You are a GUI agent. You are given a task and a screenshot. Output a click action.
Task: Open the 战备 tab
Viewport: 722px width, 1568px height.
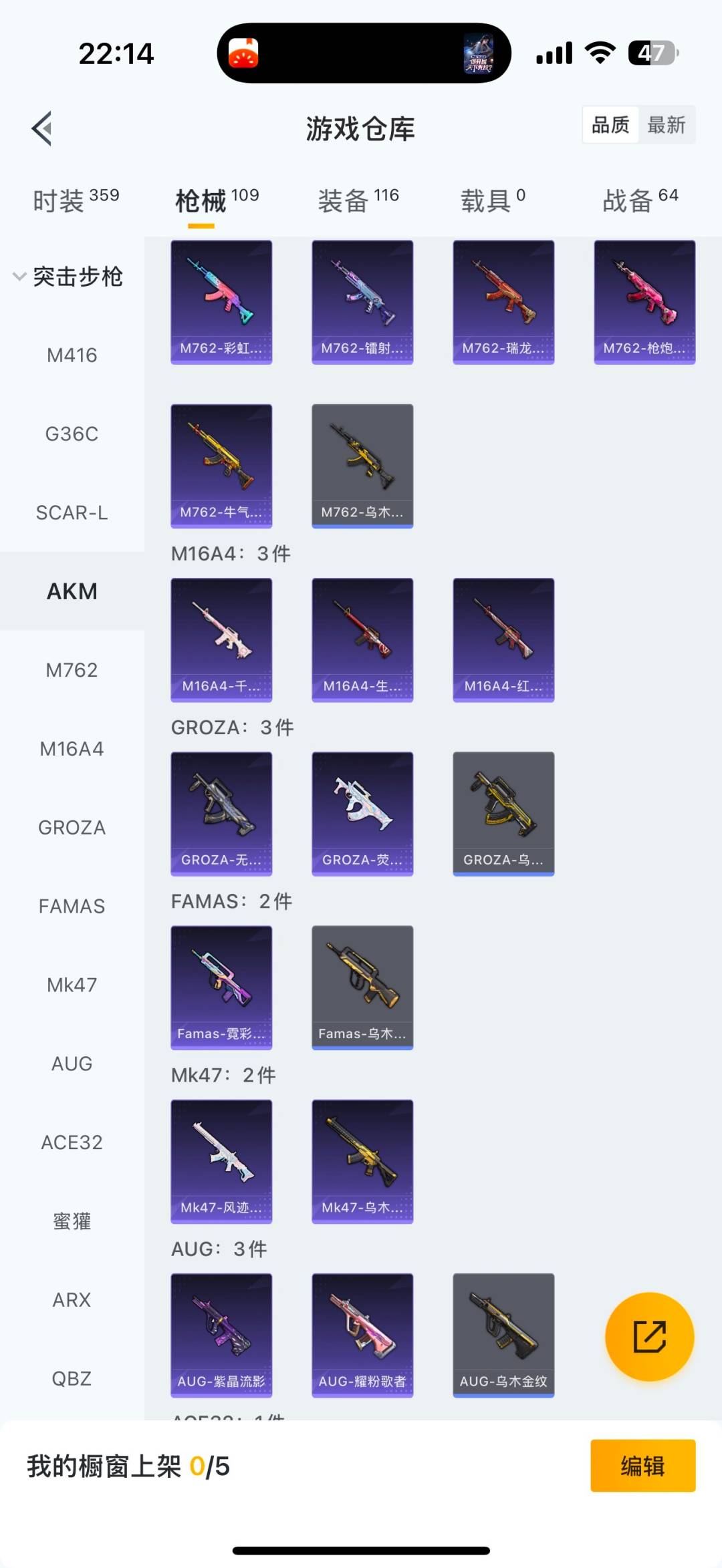(x=640, y=200)
